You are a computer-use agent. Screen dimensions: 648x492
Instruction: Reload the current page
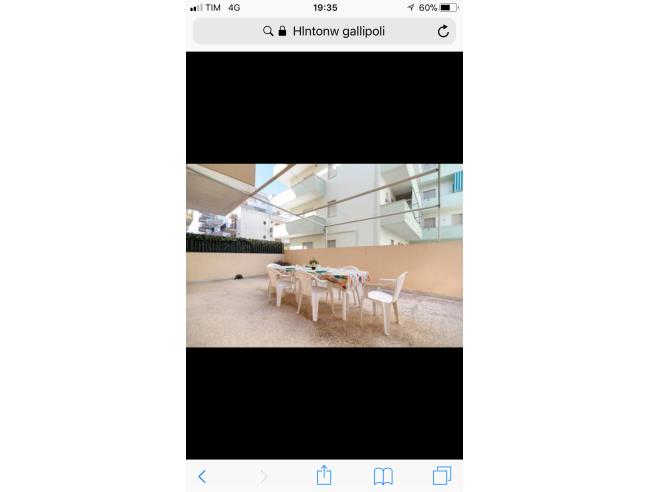coord(443,32)
